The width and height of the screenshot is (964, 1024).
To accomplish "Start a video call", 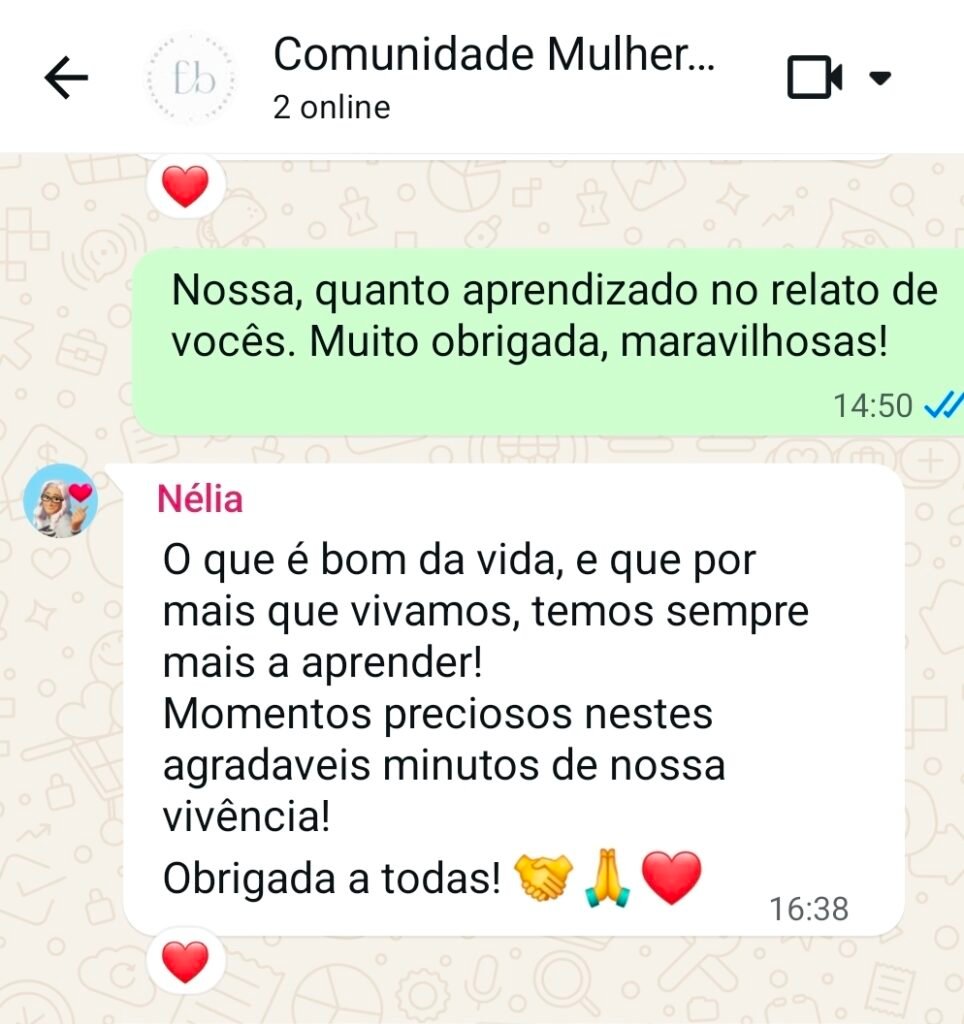I will pyautogui.click(x=814, y=78).
